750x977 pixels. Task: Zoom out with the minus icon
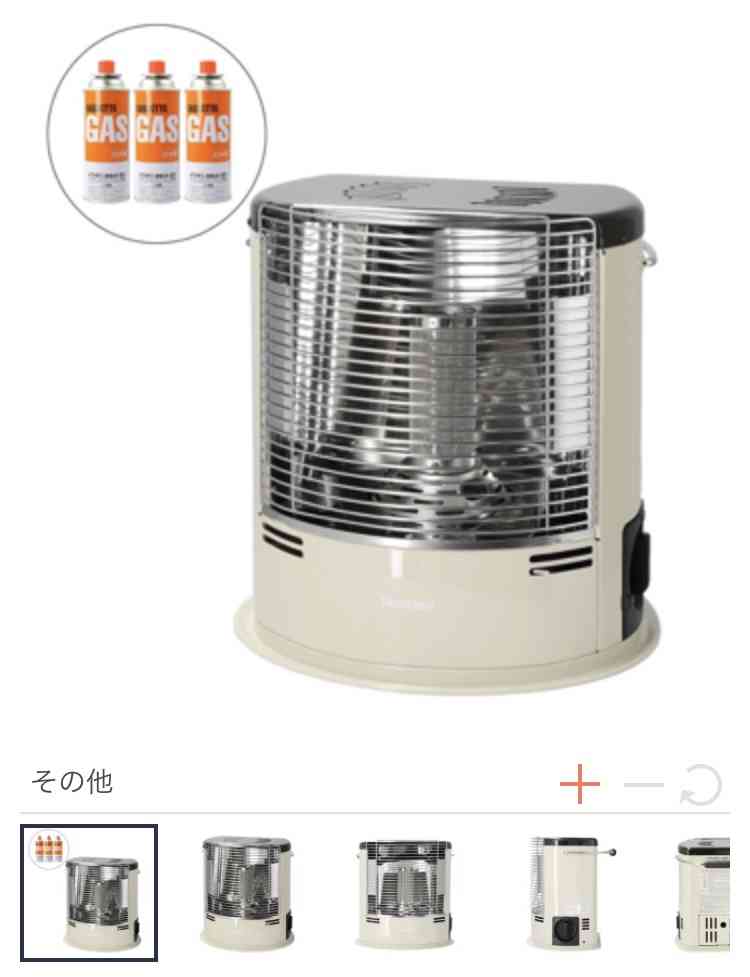(643, 785)
